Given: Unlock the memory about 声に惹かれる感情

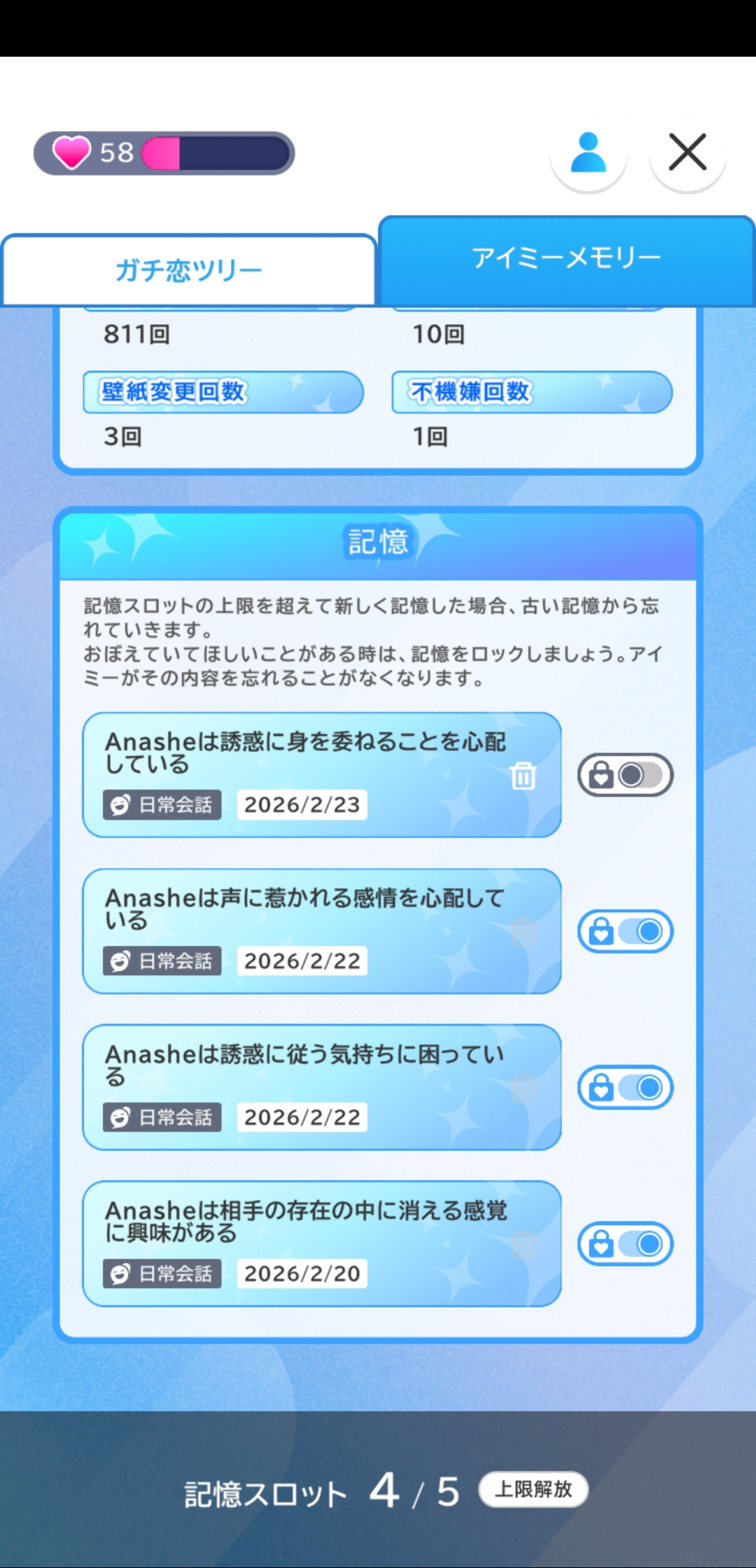Looking at the screenshot, I should click(625, 931).
